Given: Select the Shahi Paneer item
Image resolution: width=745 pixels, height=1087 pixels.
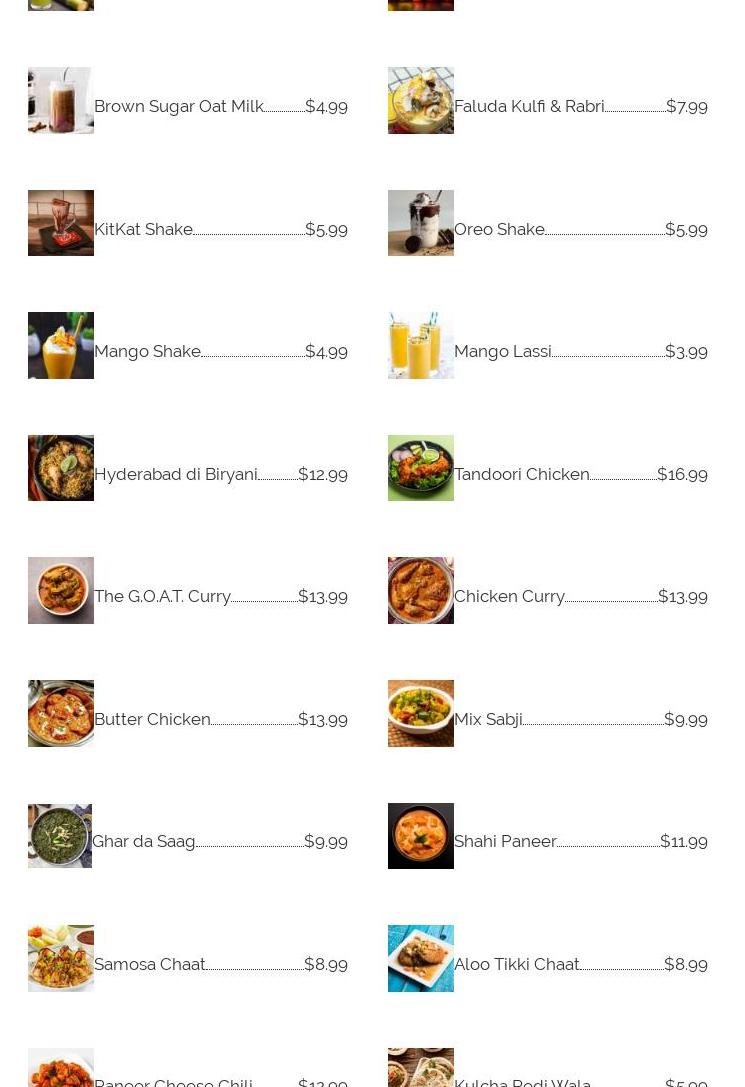Looking at the screenshot, I should point(505,841).
